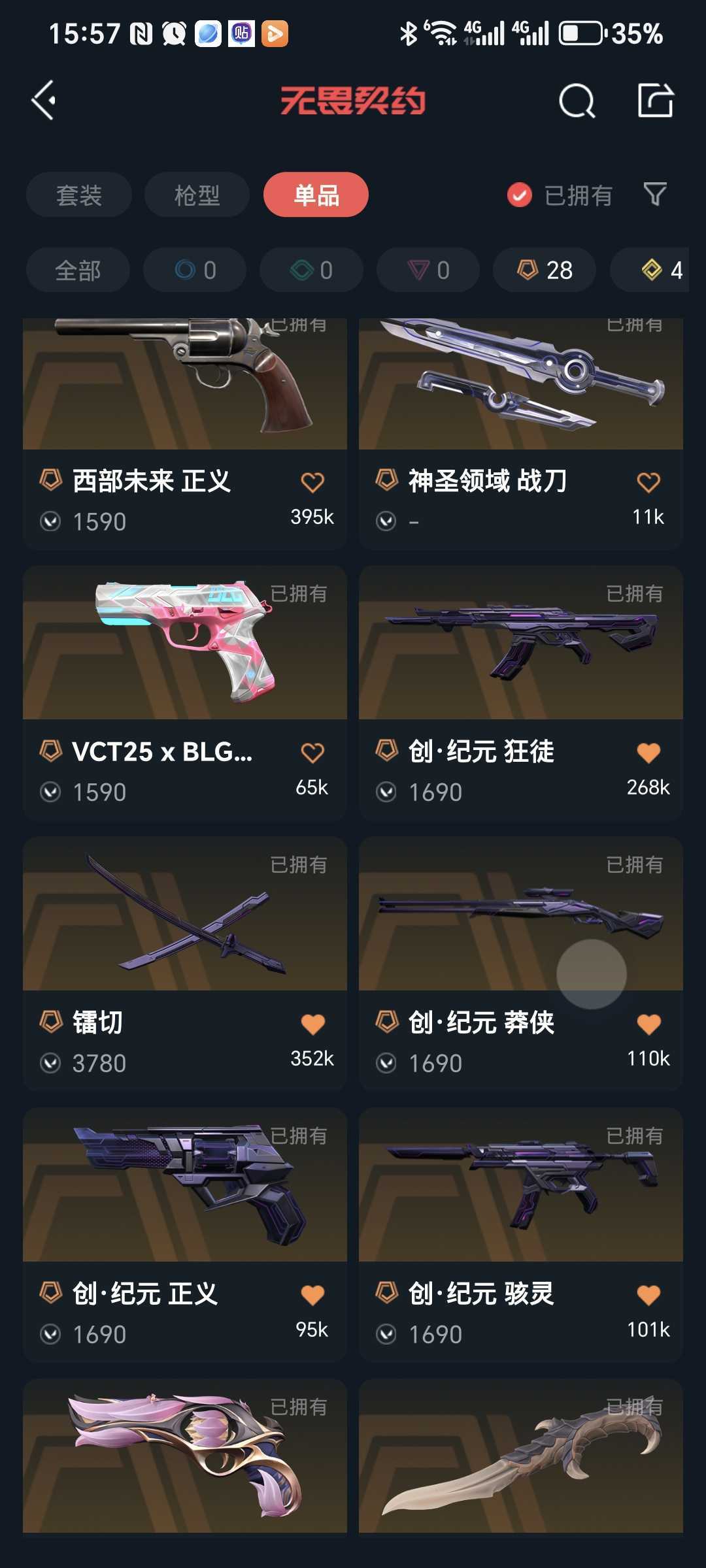Switch to the 套装 tab
Image resolution: width=706 pixels, height=1568 pixels.
[x=79, y=195]
